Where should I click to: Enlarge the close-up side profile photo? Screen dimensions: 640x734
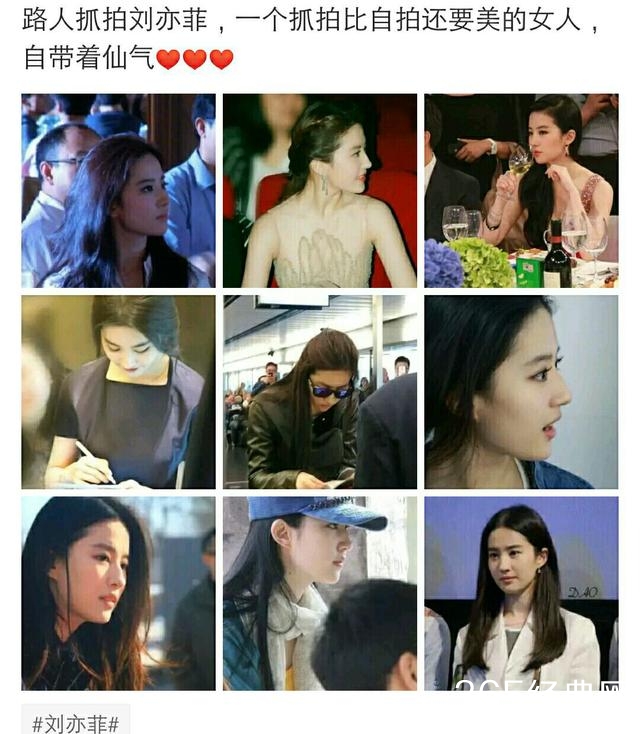pos(521,392)
